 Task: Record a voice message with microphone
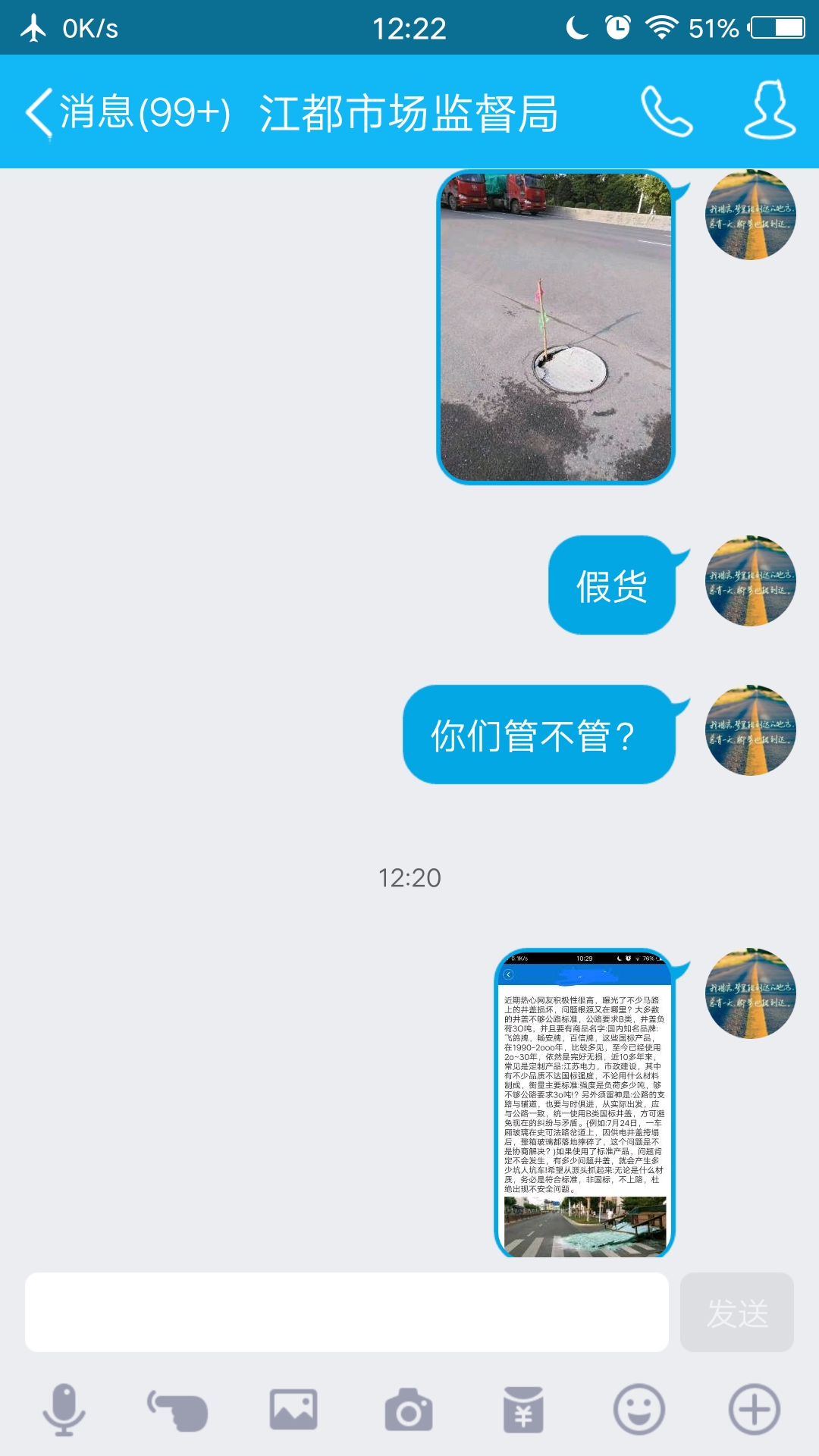coord(64,1409)
